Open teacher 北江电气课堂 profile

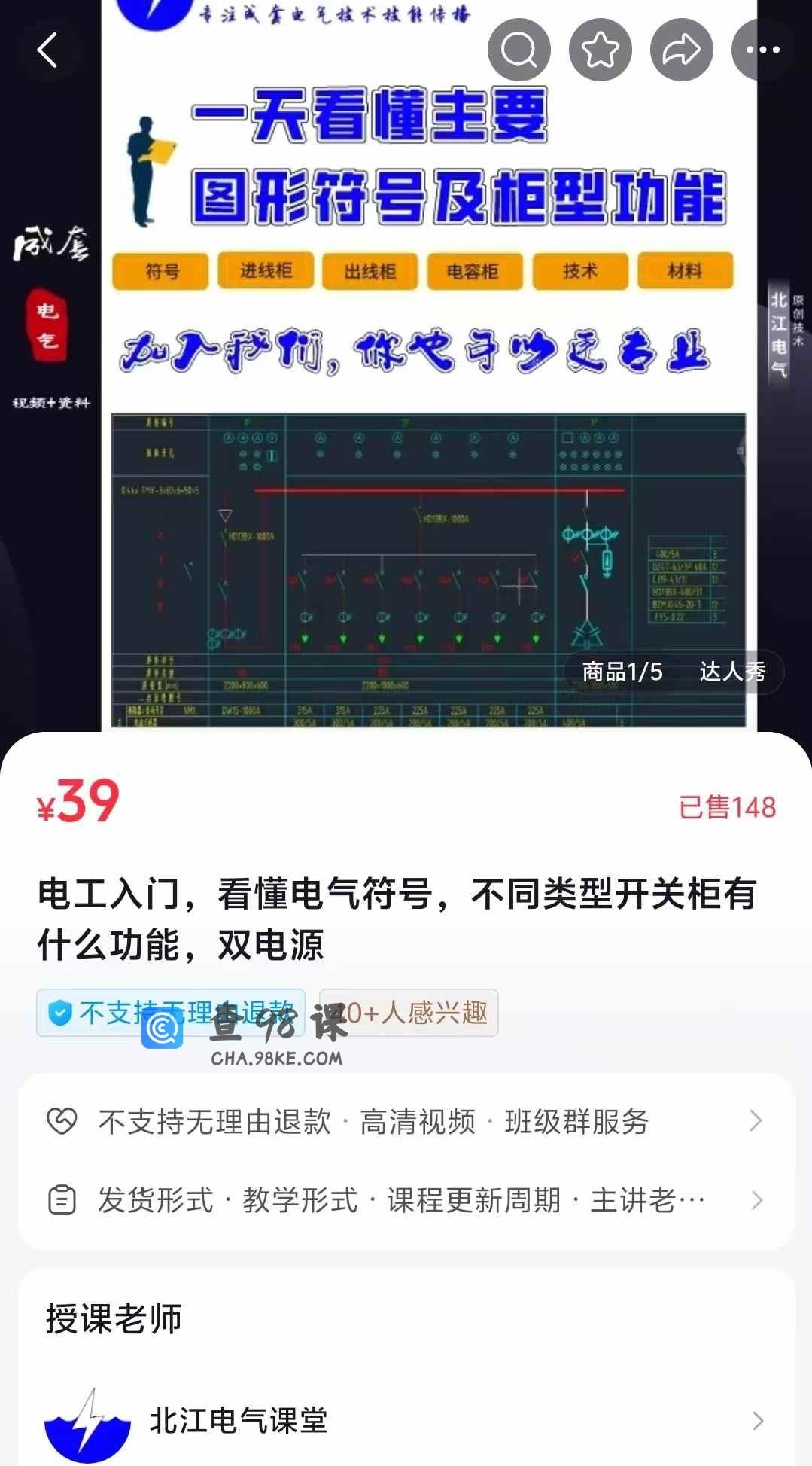406,1421
